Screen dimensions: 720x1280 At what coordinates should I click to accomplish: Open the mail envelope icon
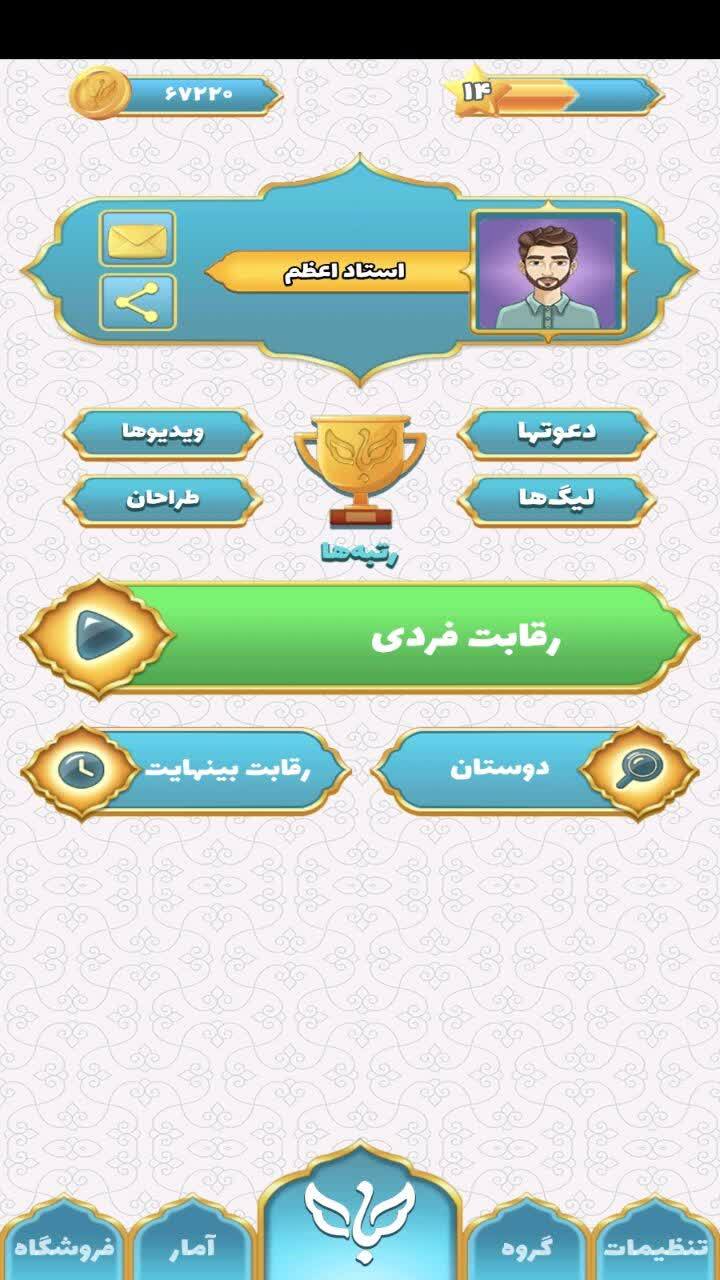[x=138, y=238]
